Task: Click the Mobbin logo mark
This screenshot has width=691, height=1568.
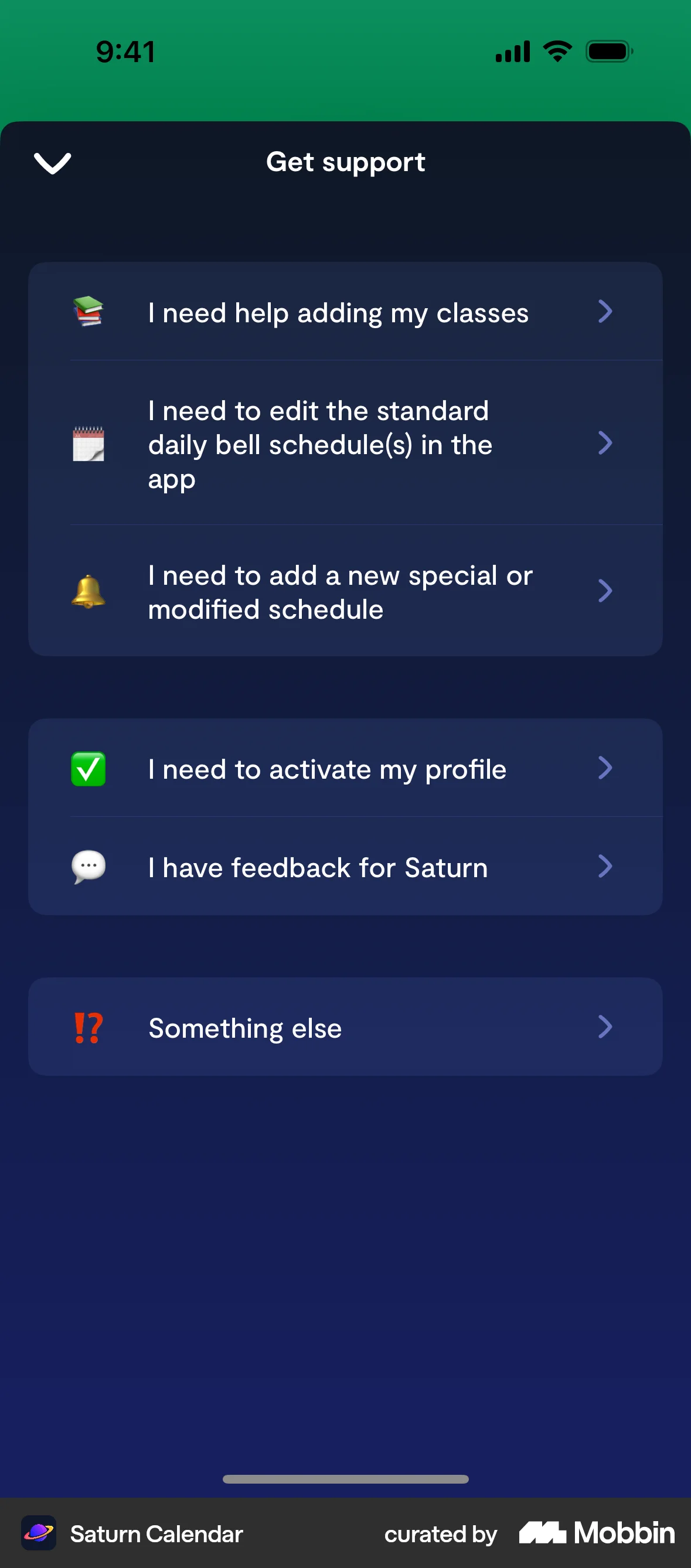Action: [544, 1533]
